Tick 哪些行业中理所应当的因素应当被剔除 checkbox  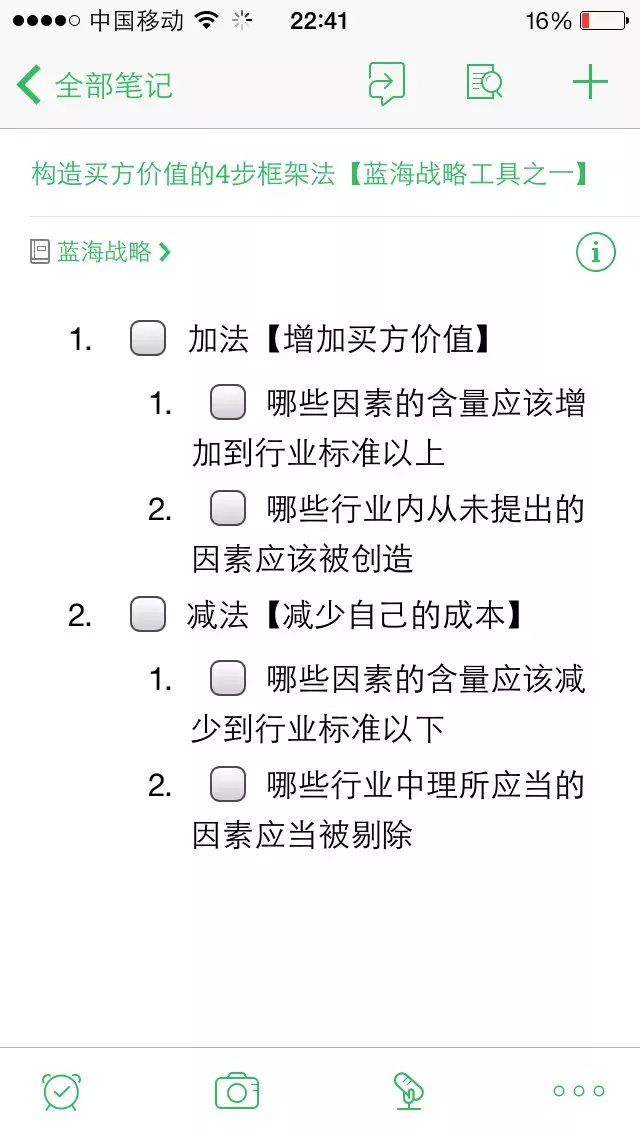[x=228, y=784]
